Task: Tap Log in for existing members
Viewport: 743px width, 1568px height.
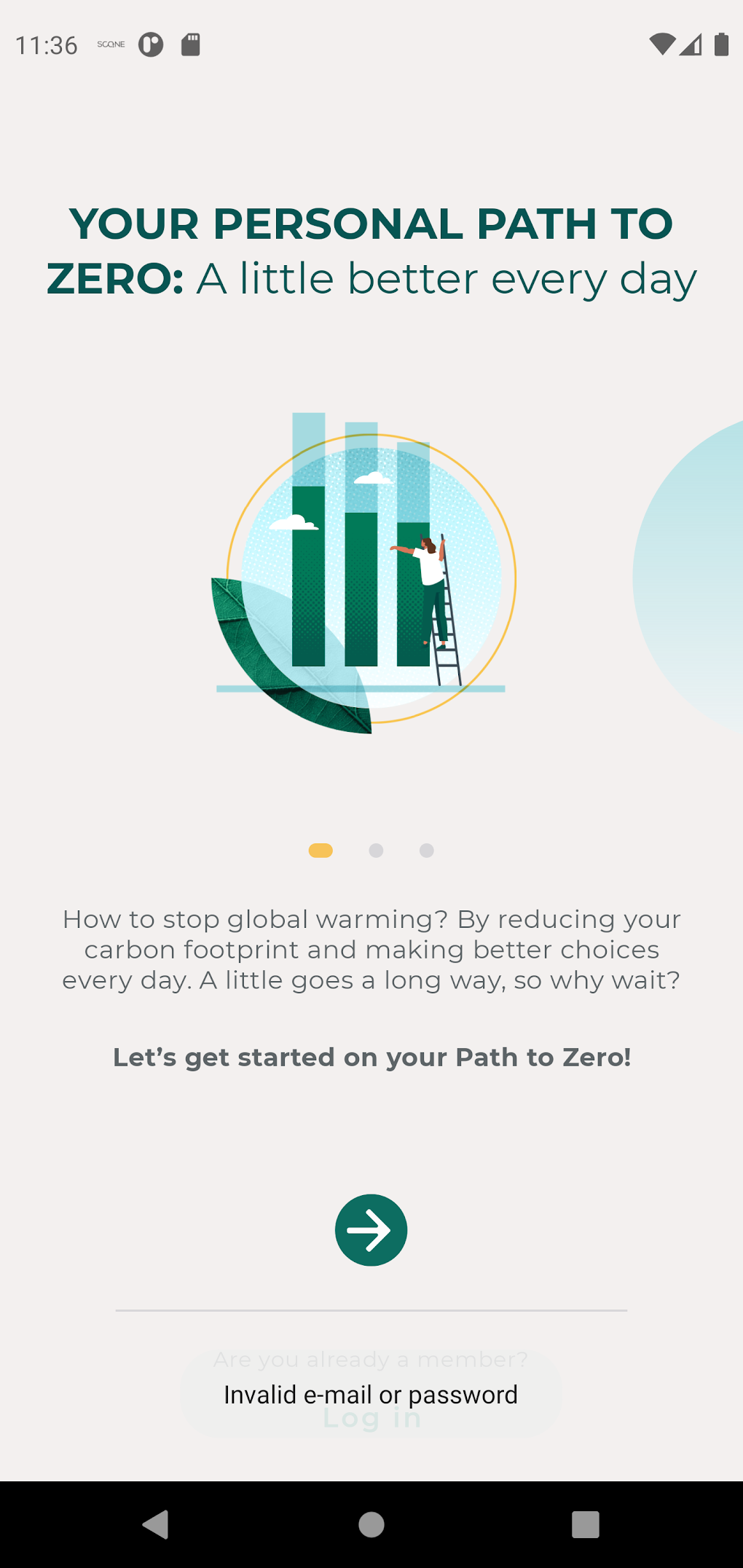Action: [371, 1417]
